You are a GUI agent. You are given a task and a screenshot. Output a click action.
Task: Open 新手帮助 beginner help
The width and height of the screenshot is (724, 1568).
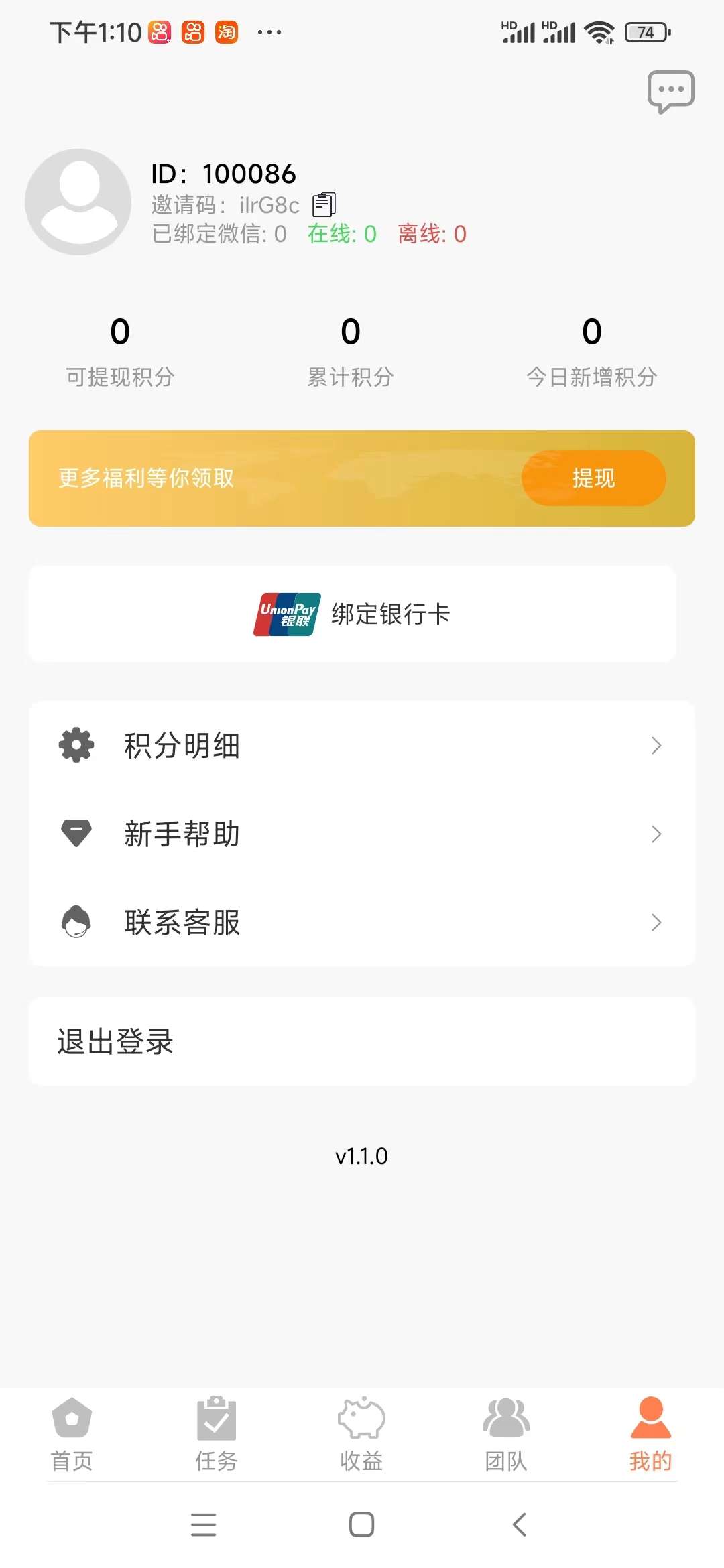pyautogui.click(x=362, y=834)
